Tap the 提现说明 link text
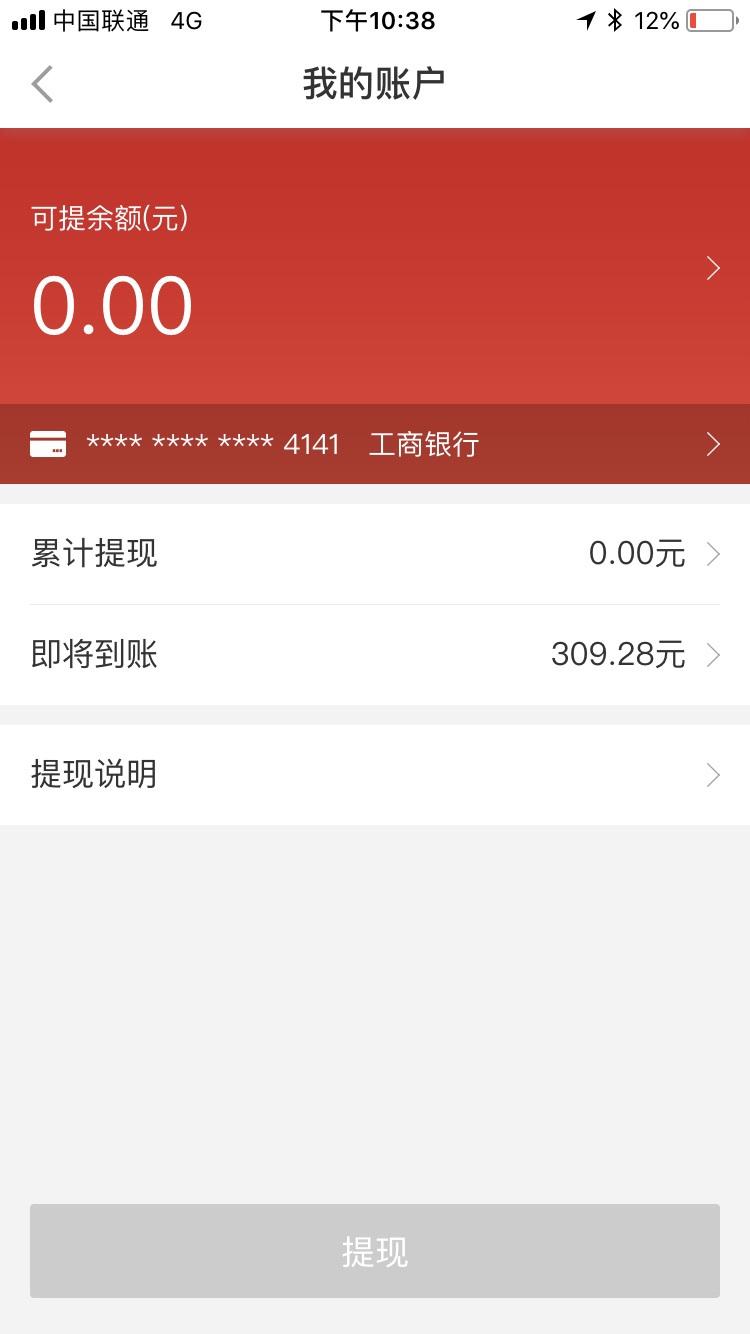Image resolution: width=750 pixels, height=1334 pixels. (91, 774)
